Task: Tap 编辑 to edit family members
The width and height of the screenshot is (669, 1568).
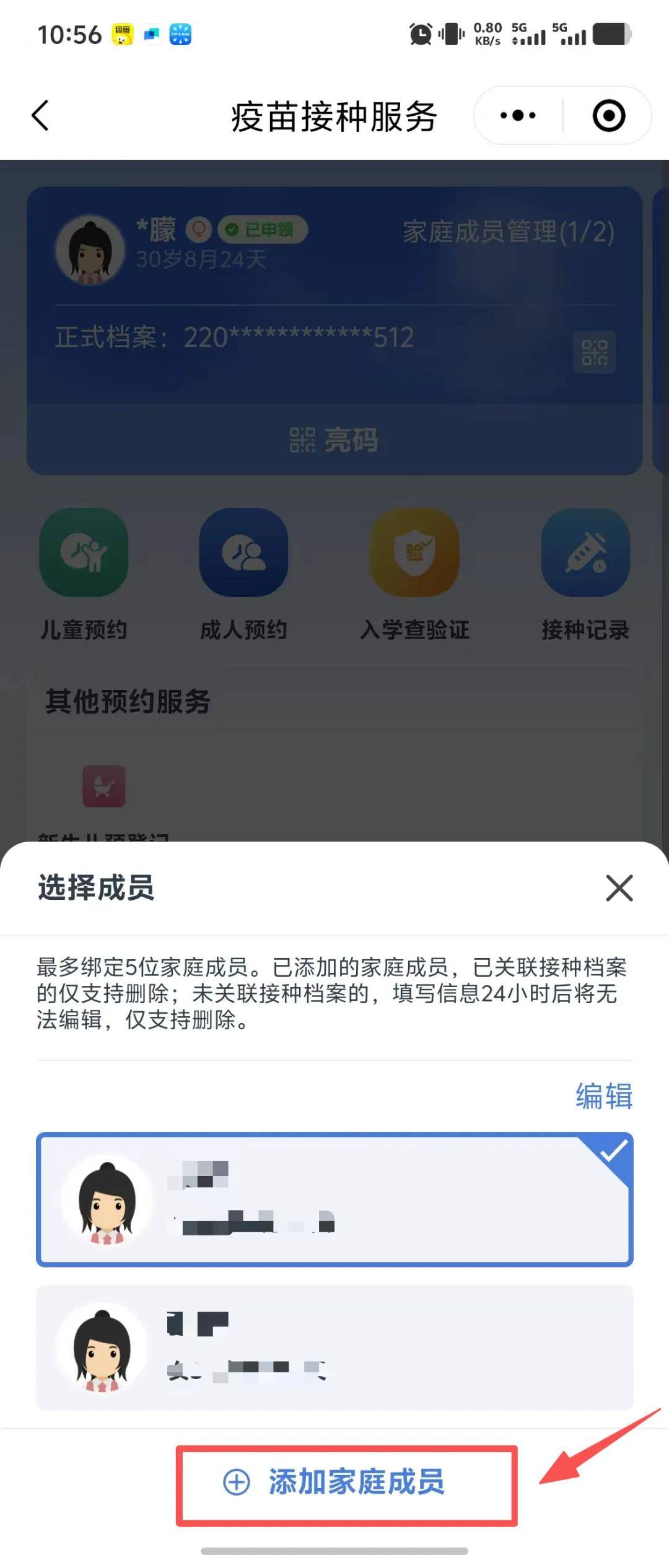Action: tap(603, 1096)
